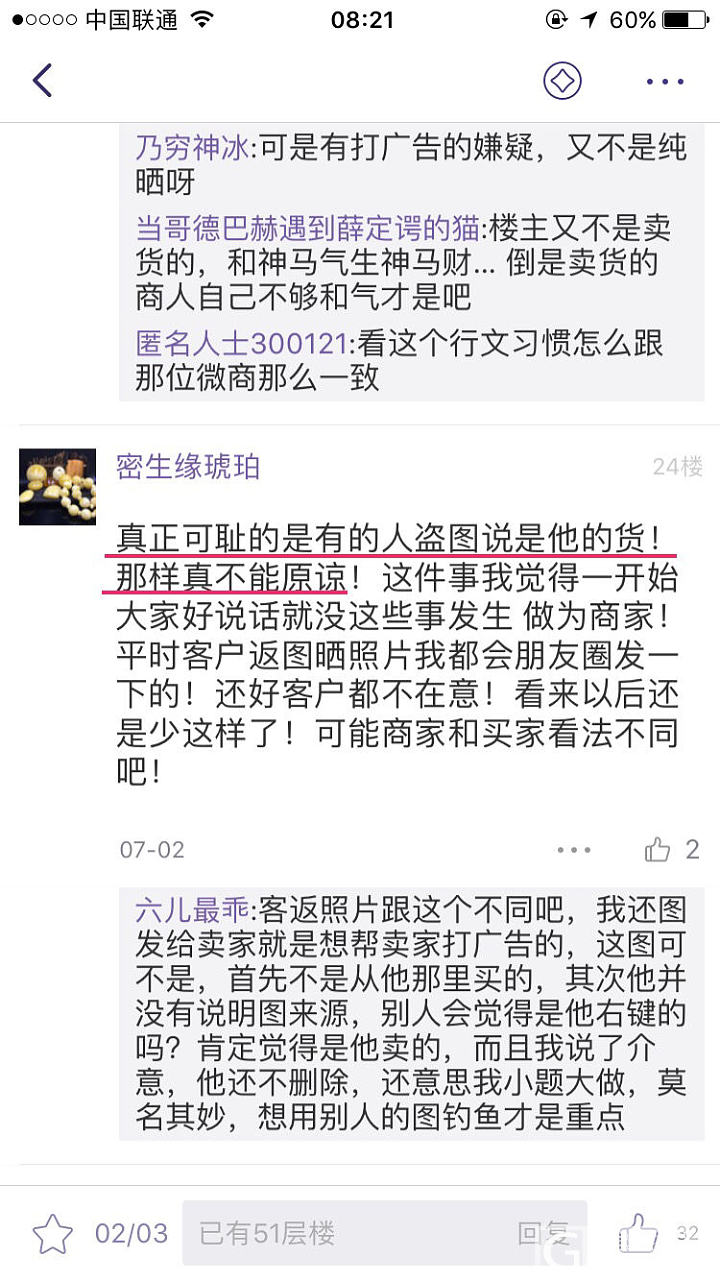
Task: Like the thread via the bottom thumbs-up
Action: tap(638, 1233)
